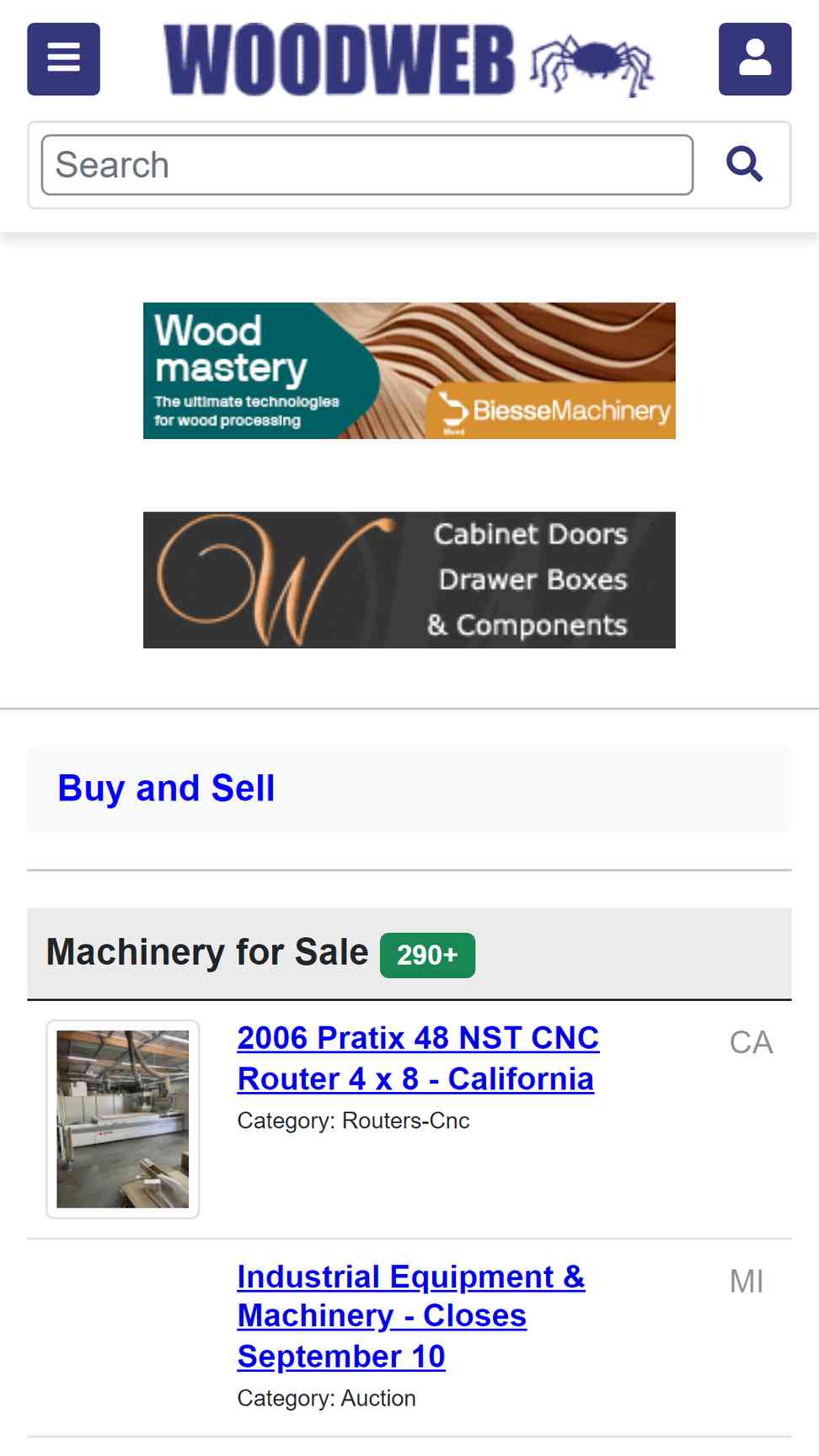Focus the Search text field
Image resolution: width=819 pixels, height=1456 pixels.
coord(367,165)
